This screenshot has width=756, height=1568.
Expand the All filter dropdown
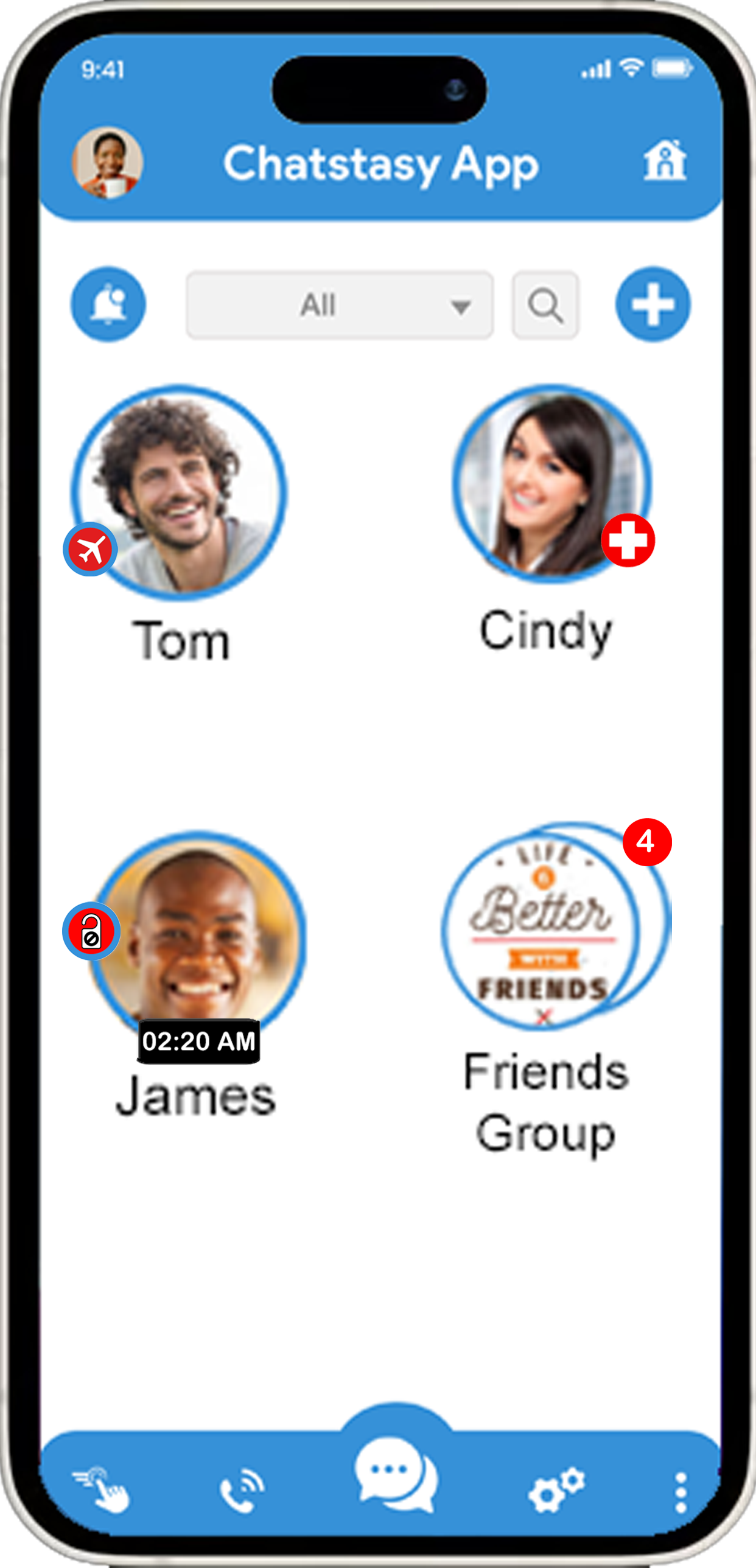[340, 305]
